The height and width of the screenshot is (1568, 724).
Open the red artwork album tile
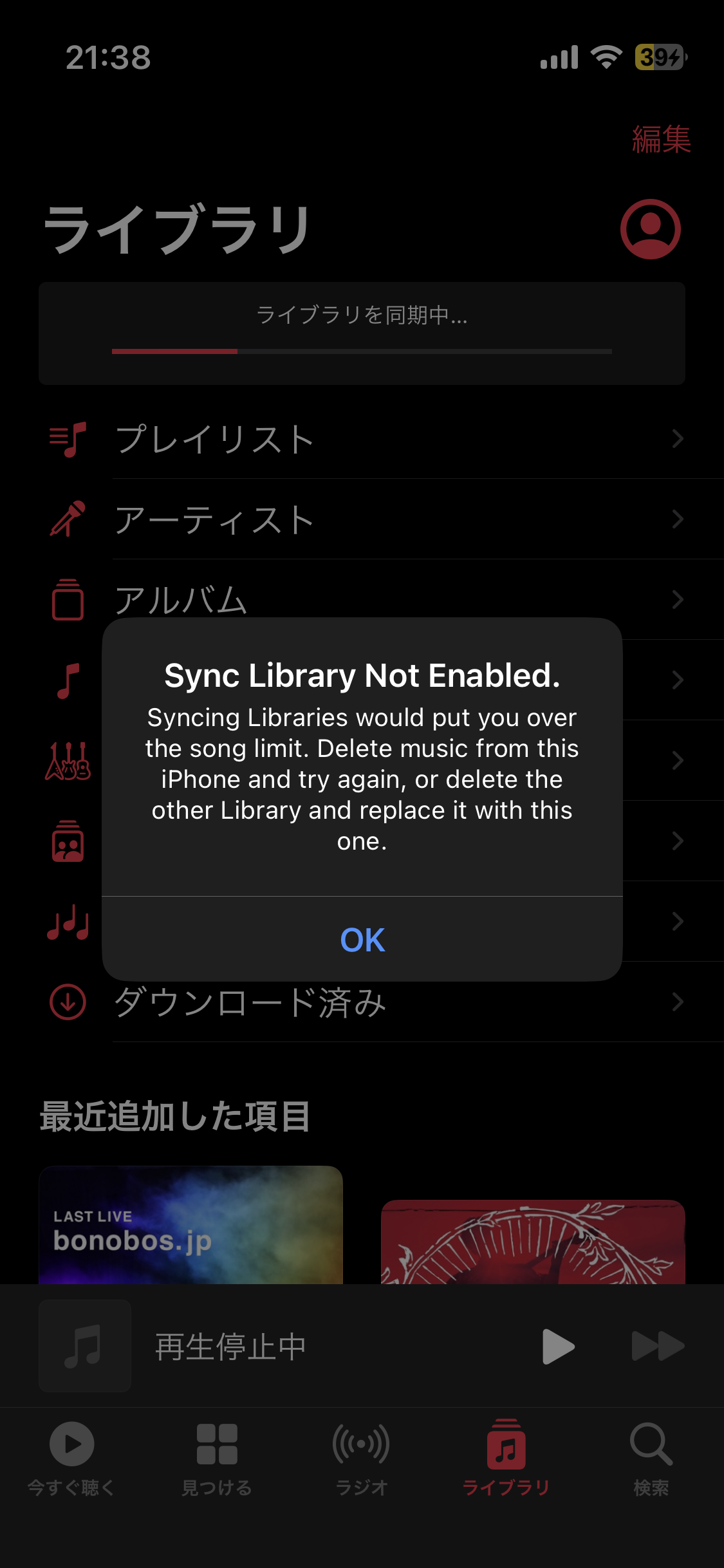coord(533,1242)
